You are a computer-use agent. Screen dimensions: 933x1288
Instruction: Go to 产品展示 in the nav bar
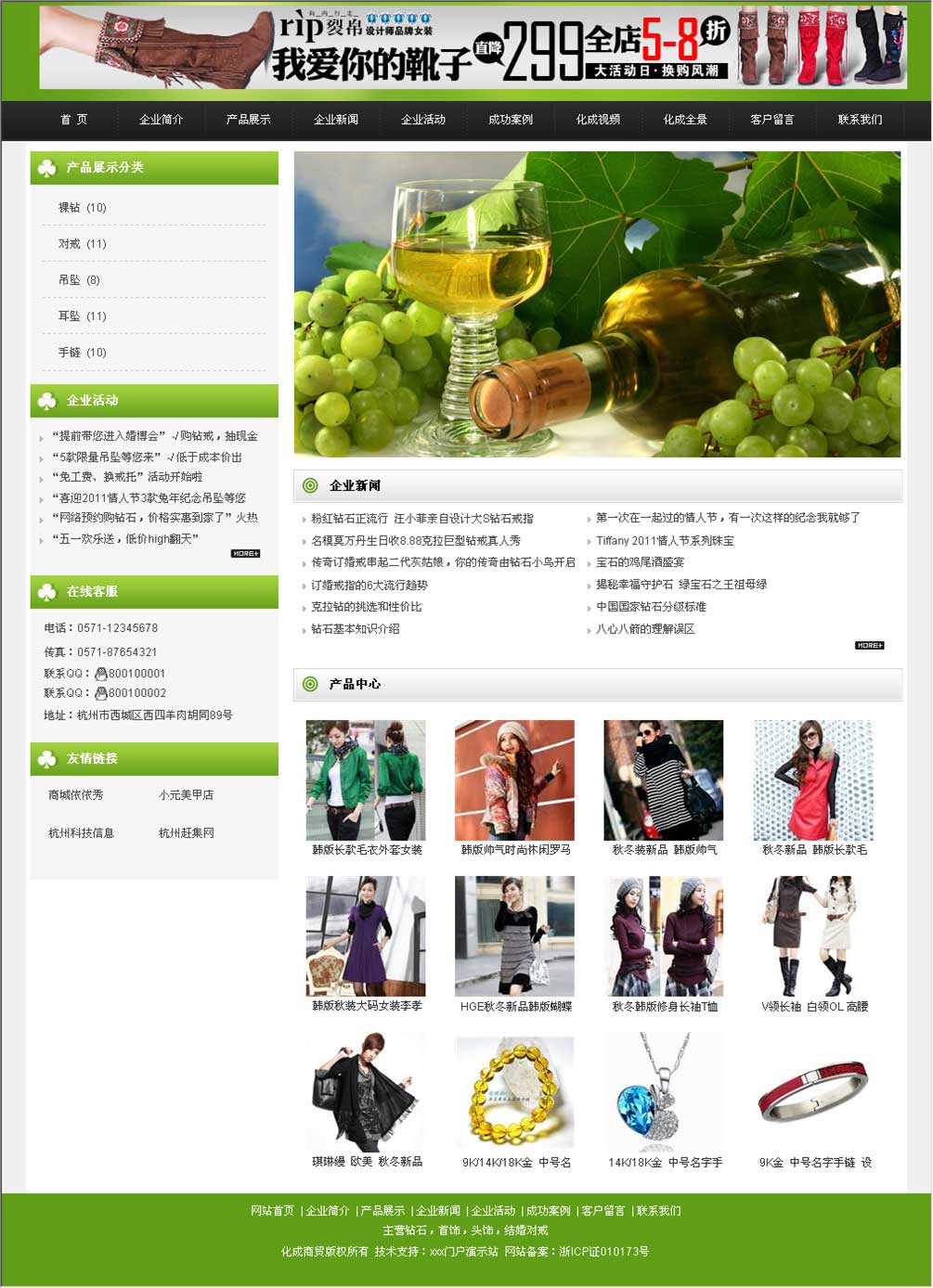point(248,120)
